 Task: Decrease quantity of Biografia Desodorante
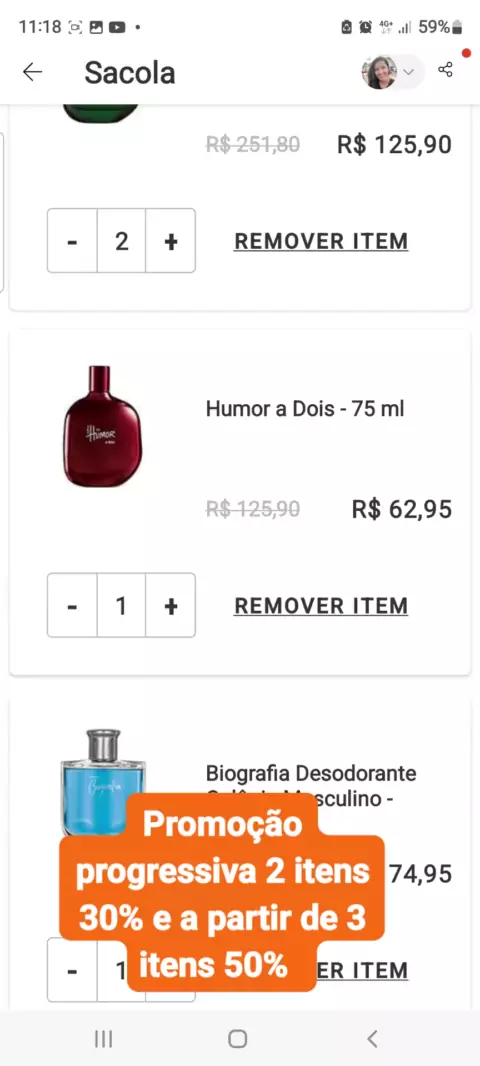click(x=72, y=970)
